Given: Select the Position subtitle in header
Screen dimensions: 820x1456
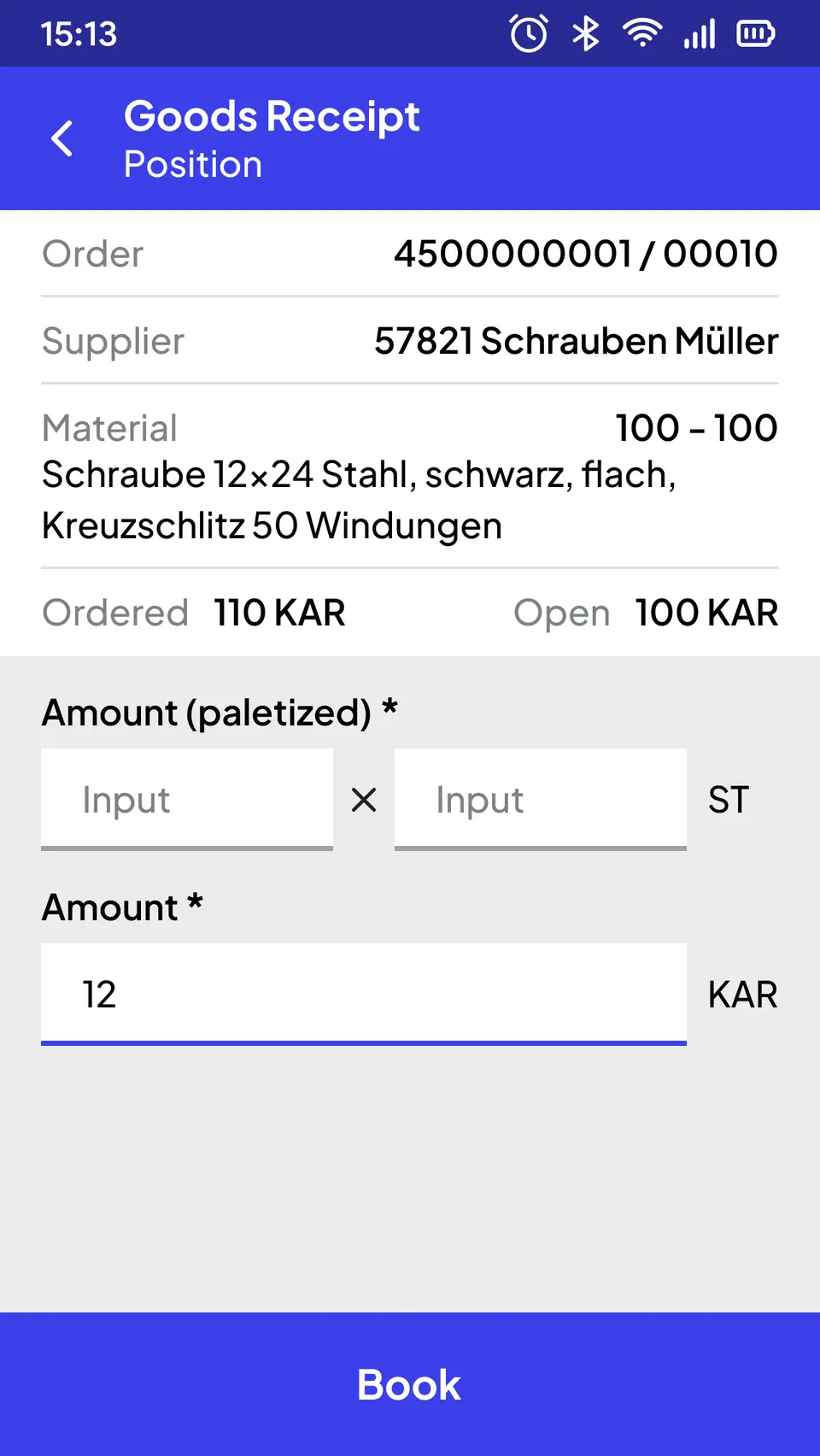Looking at the screenshot, I should (x=192, y=164).
